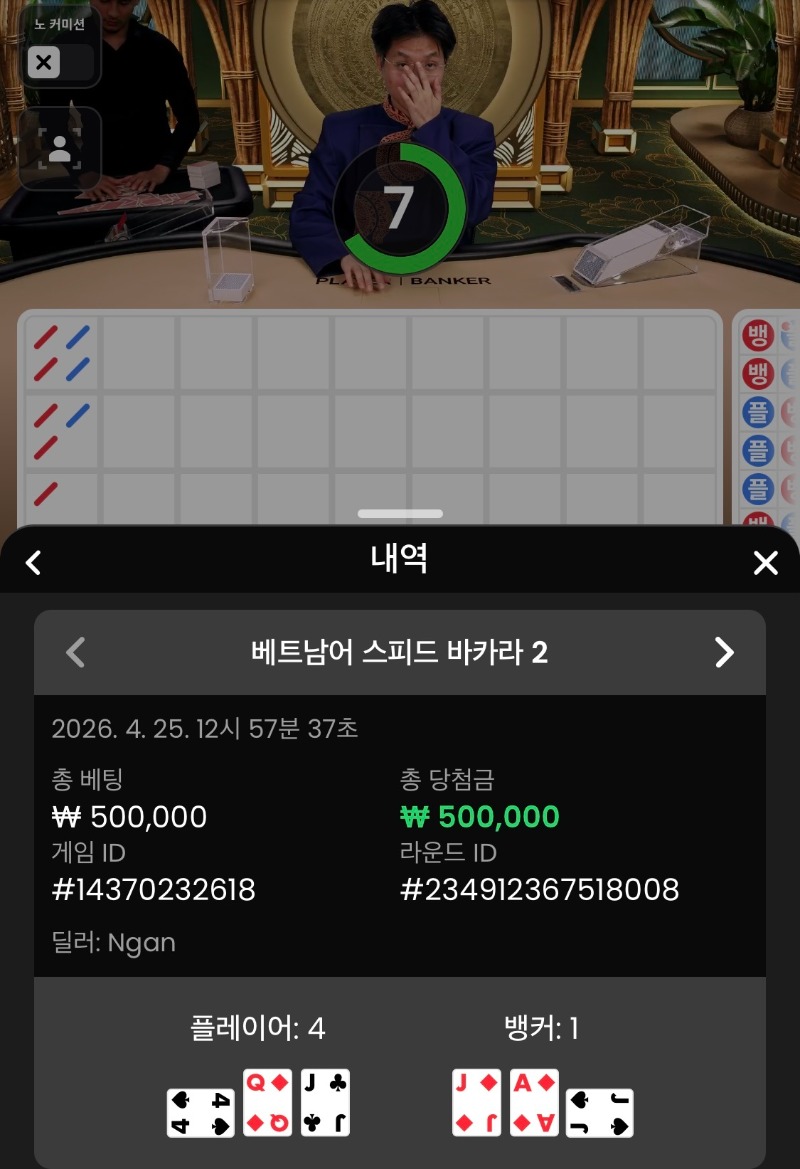
Task: Show the previous game record
Action: 75,653
